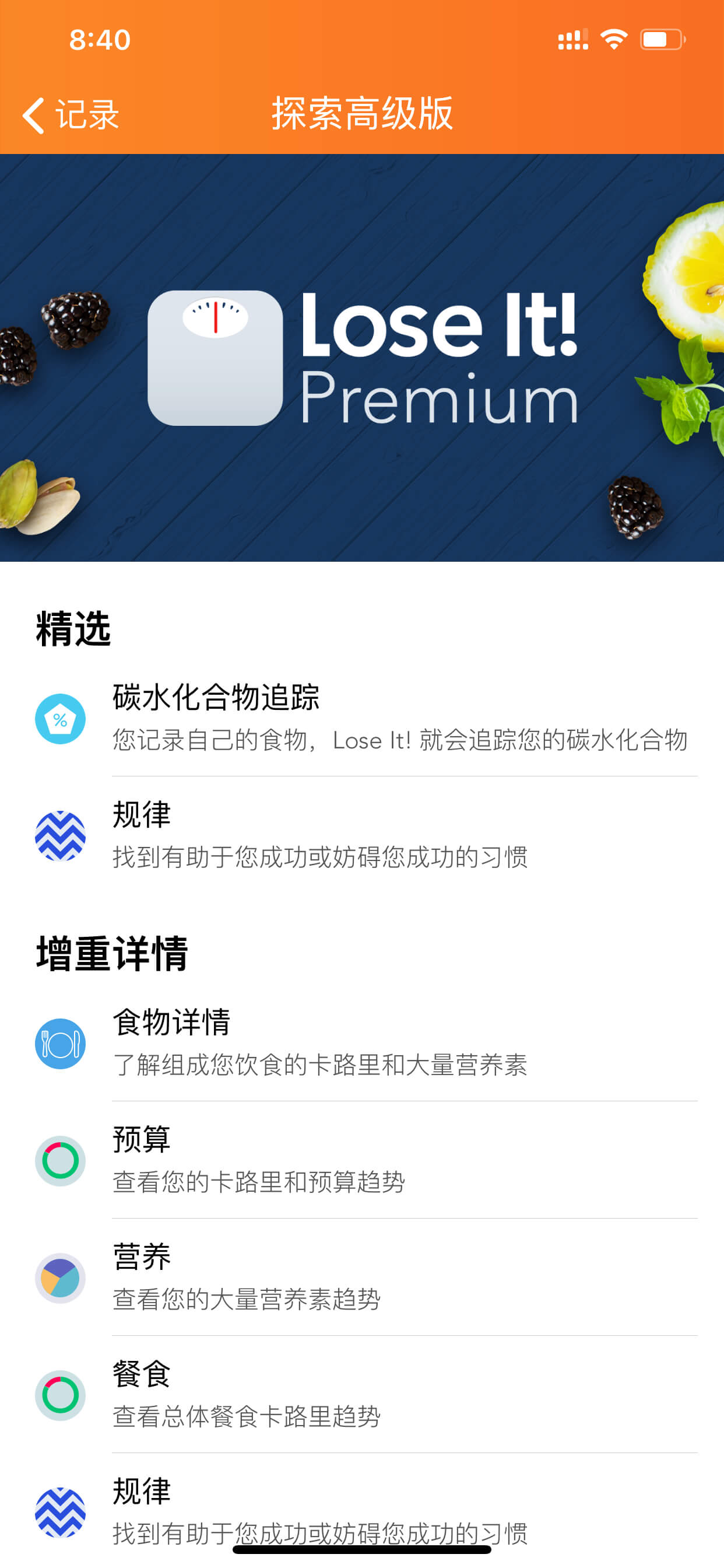Viewport: 724px width, 1568px height.
Task: Open 规律 under 增重详情 section
Action: coord(362,1511)
